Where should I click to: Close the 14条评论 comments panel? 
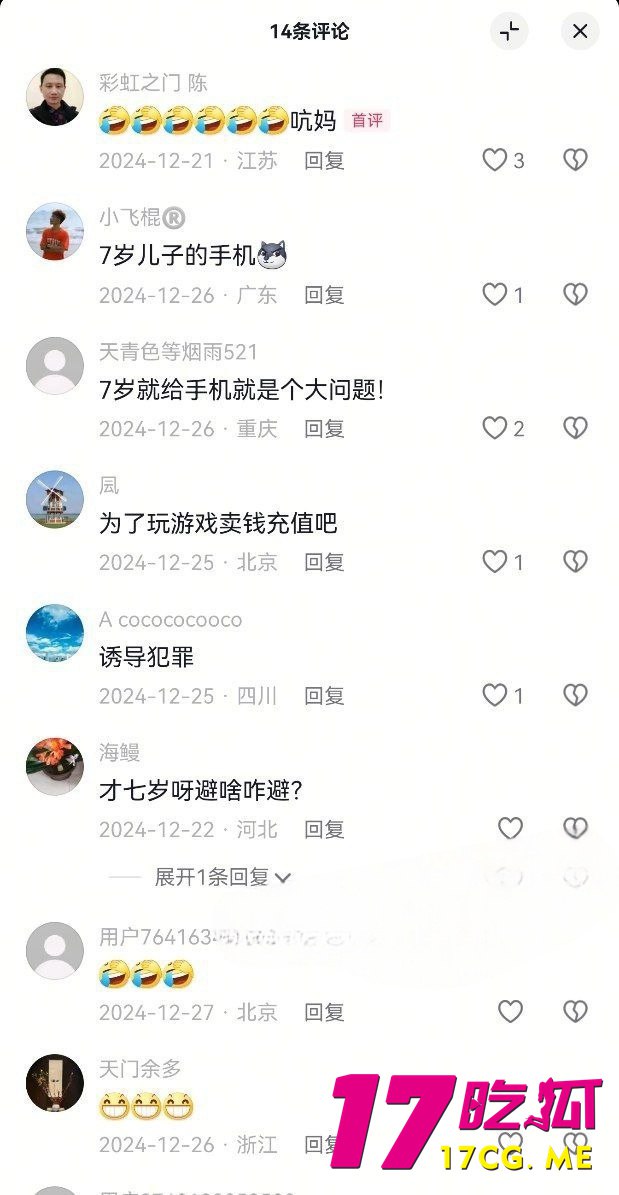[x=580, y=31]
